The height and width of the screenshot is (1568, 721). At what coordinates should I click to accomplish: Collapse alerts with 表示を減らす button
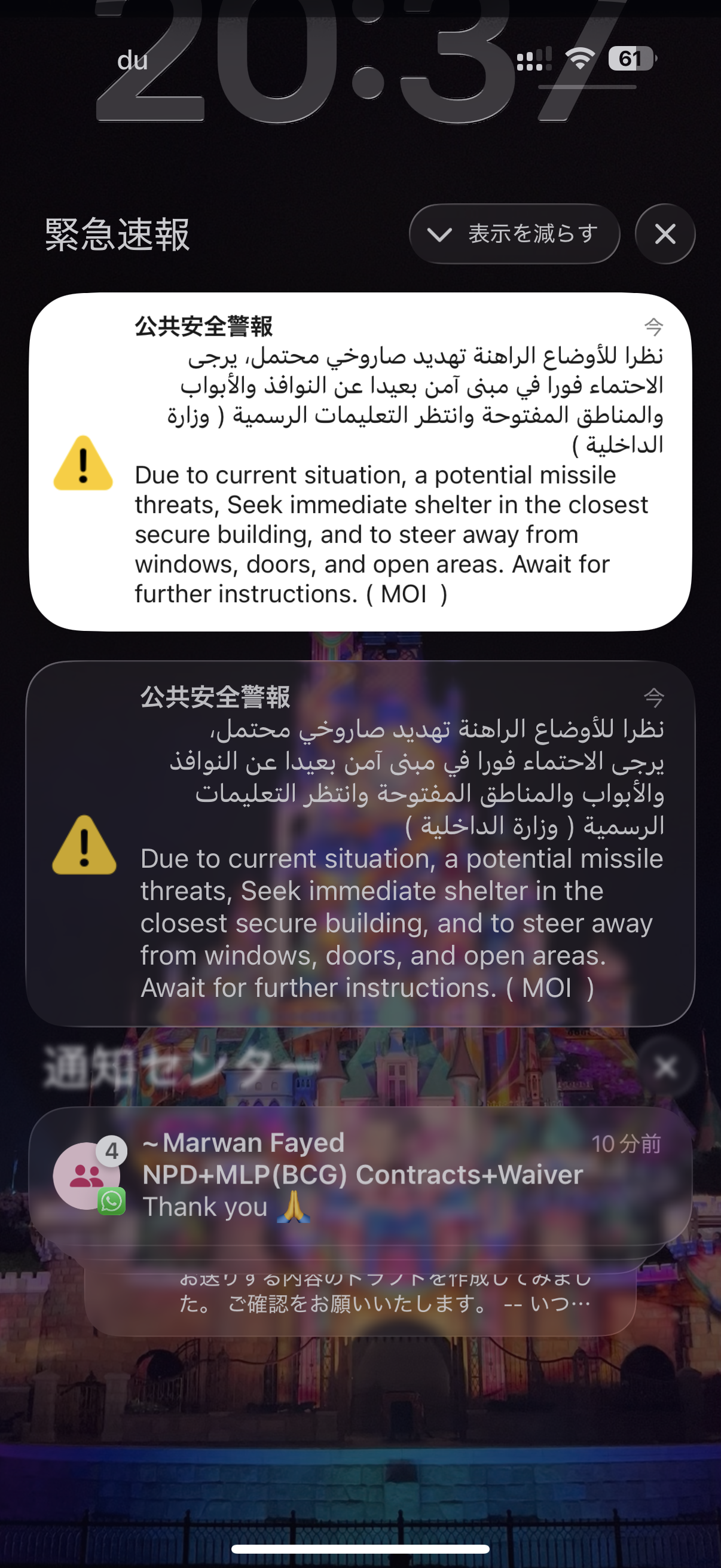click(x=514, y=234)
